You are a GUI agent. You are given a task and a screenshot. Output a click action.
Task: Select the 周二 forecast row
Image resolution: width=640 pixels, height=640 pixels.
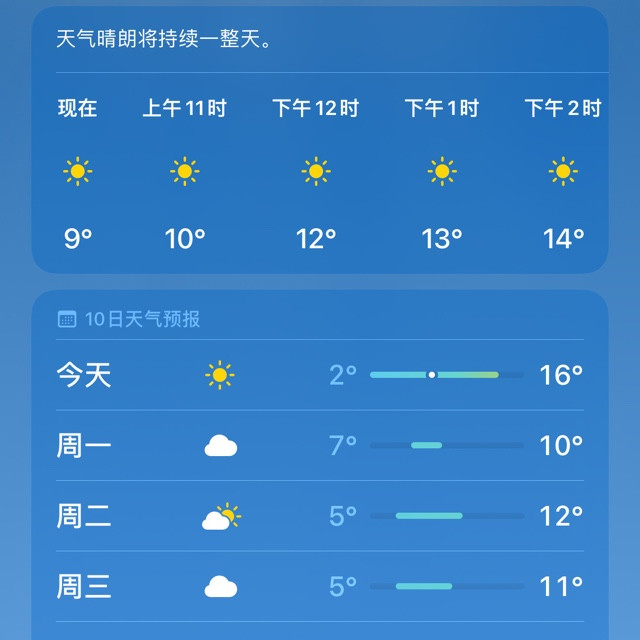(x=320, y=516)
